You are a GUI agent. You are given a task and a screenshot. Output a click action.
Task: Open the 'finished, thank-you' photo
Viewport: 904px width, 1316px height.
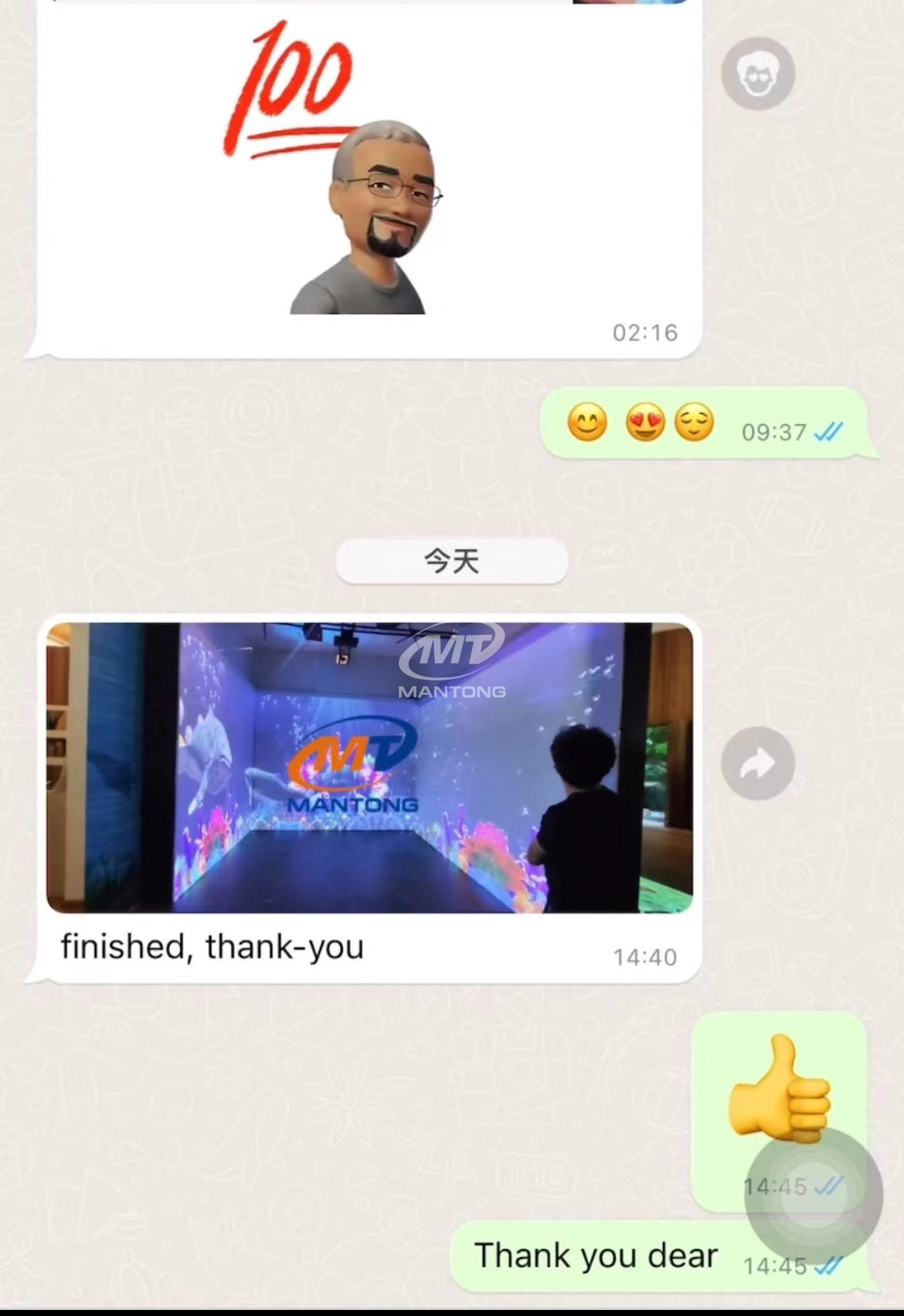(369, 768)
